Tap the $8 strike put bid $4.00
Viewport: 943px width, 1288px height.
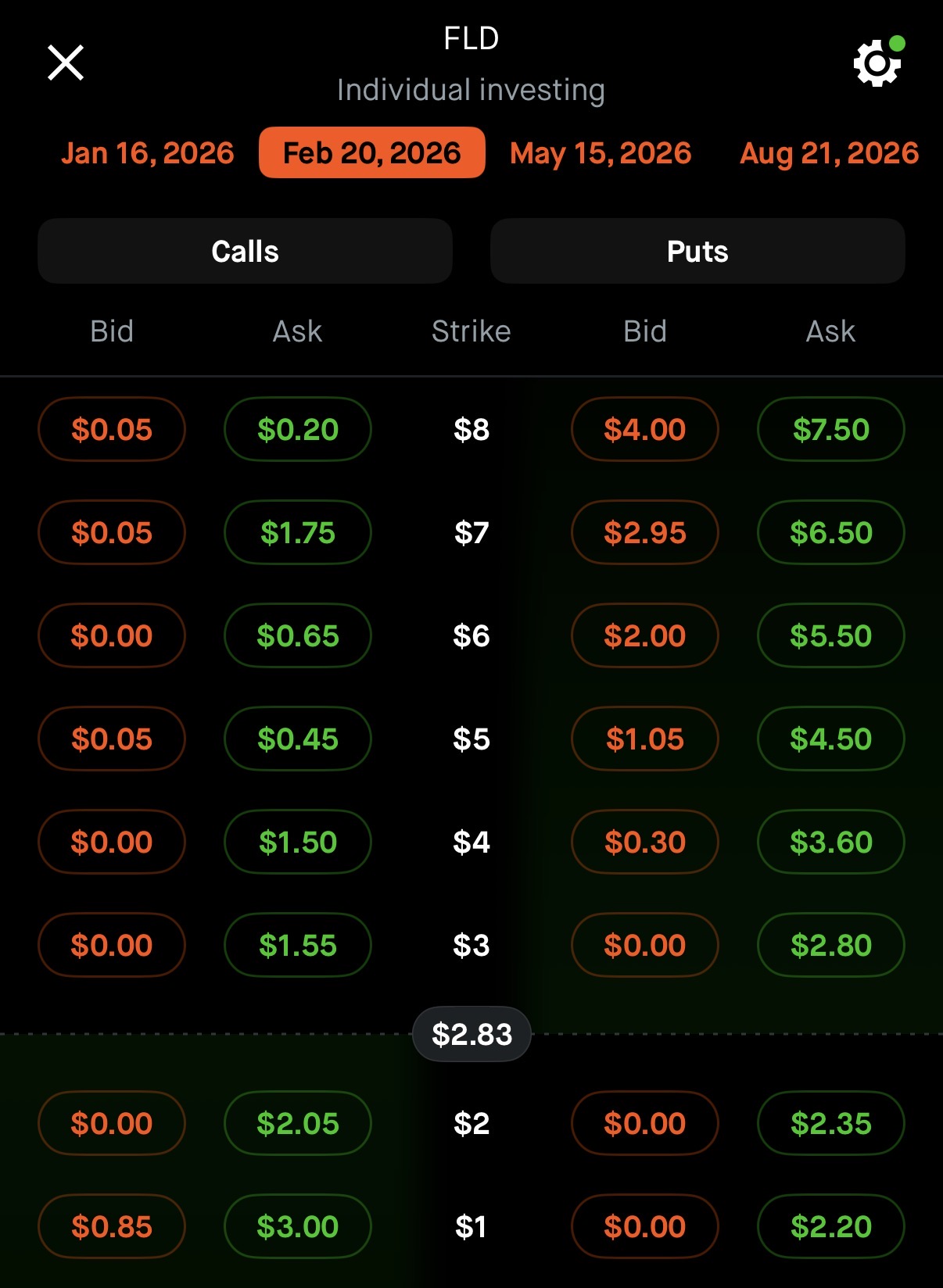coord(645,430)
